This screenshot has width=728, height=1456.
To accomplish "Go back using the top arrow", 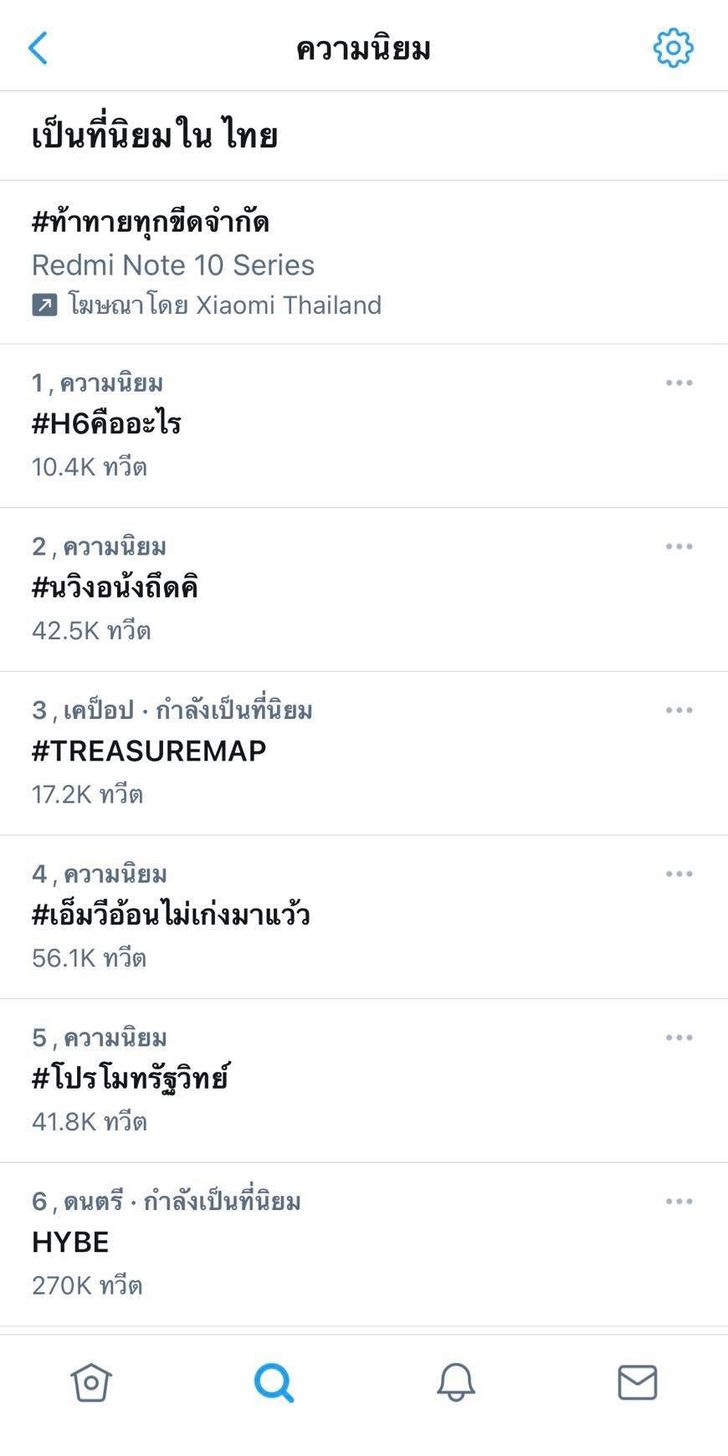I will point(38,48).
